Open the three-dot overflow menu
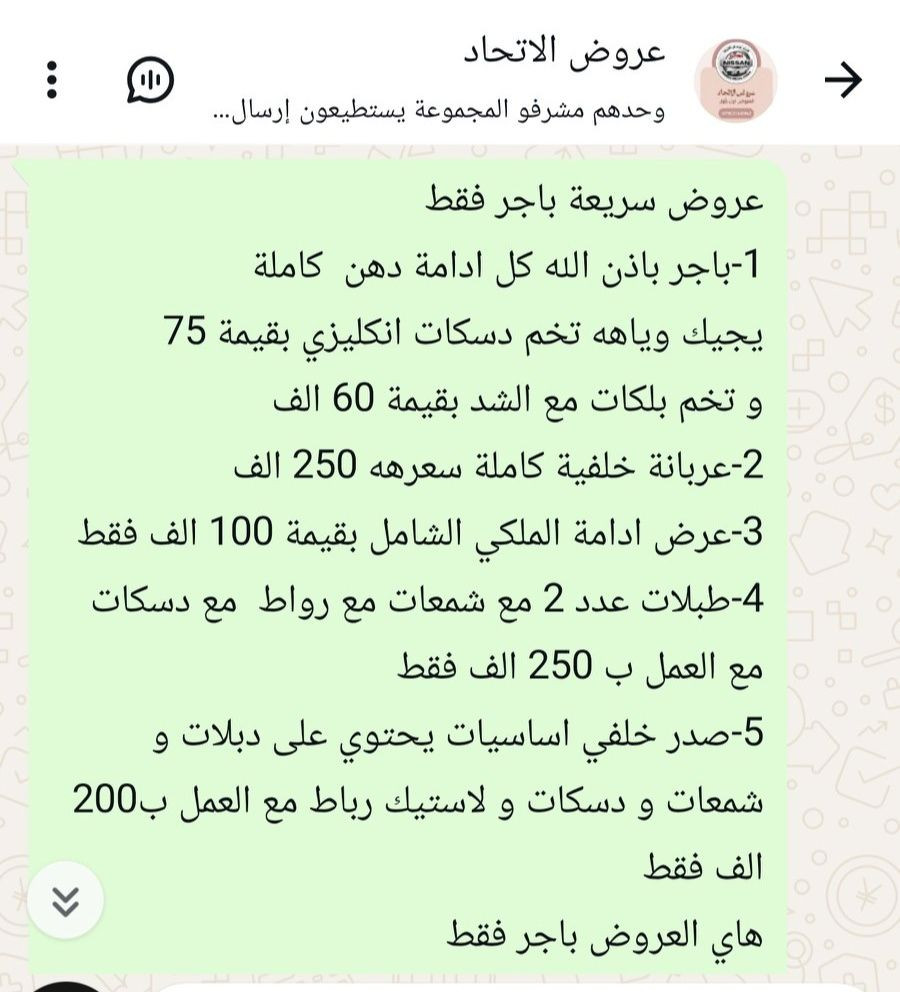 [53, 79]
